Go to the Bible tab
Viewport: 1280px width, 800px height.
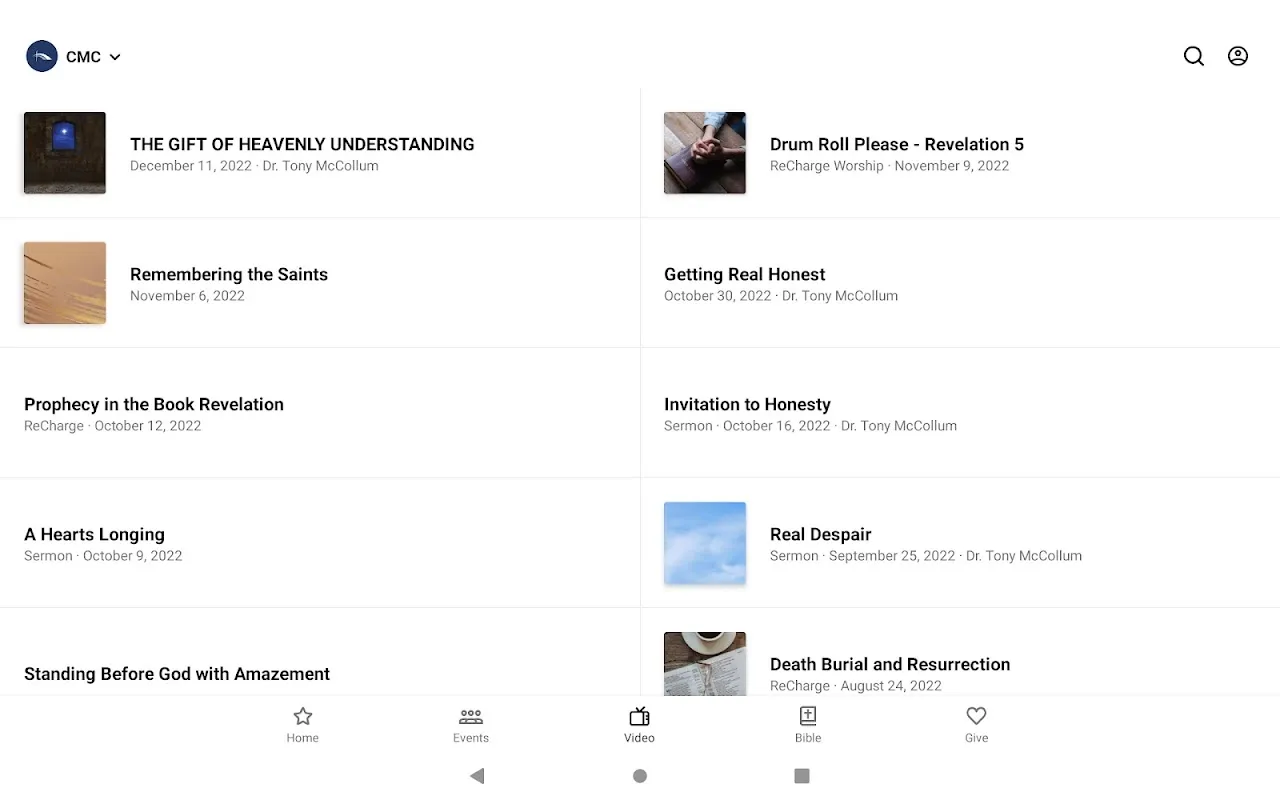coord(808,725)
